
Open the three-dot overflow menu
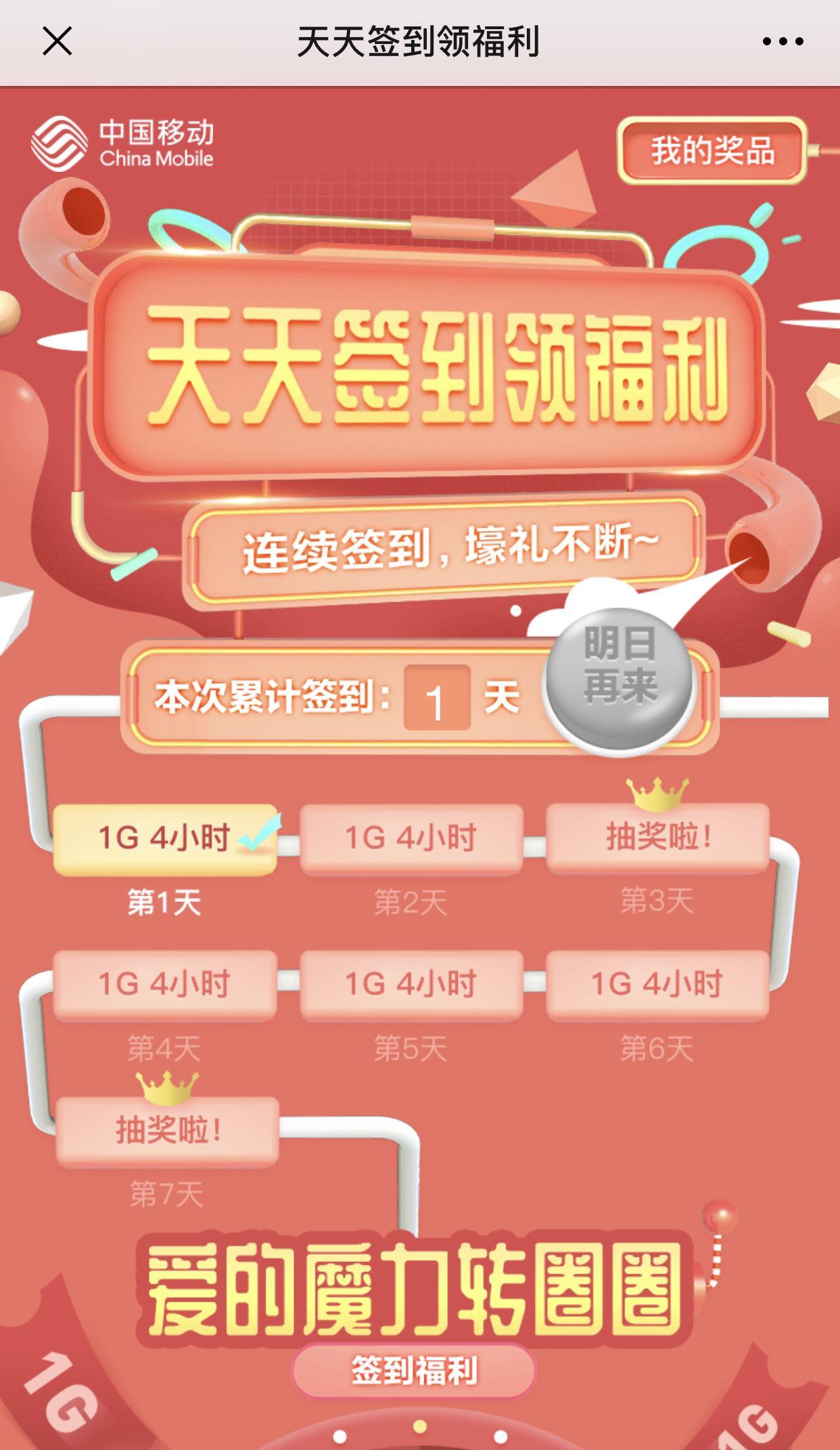[x=783, y=42]
